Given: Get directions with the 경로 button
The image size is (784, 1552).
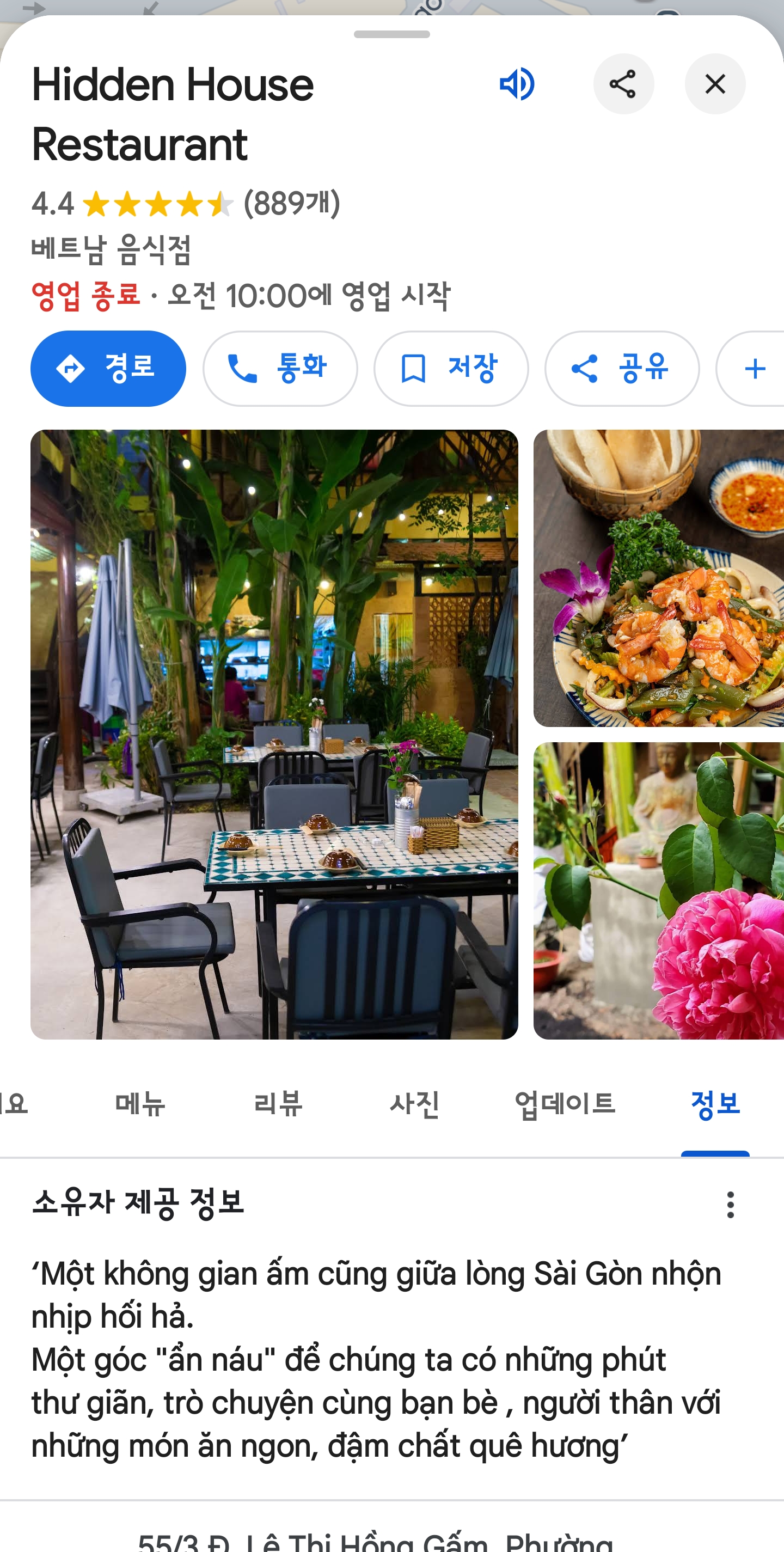Looking at the screenshot, I should pos(108,368).
